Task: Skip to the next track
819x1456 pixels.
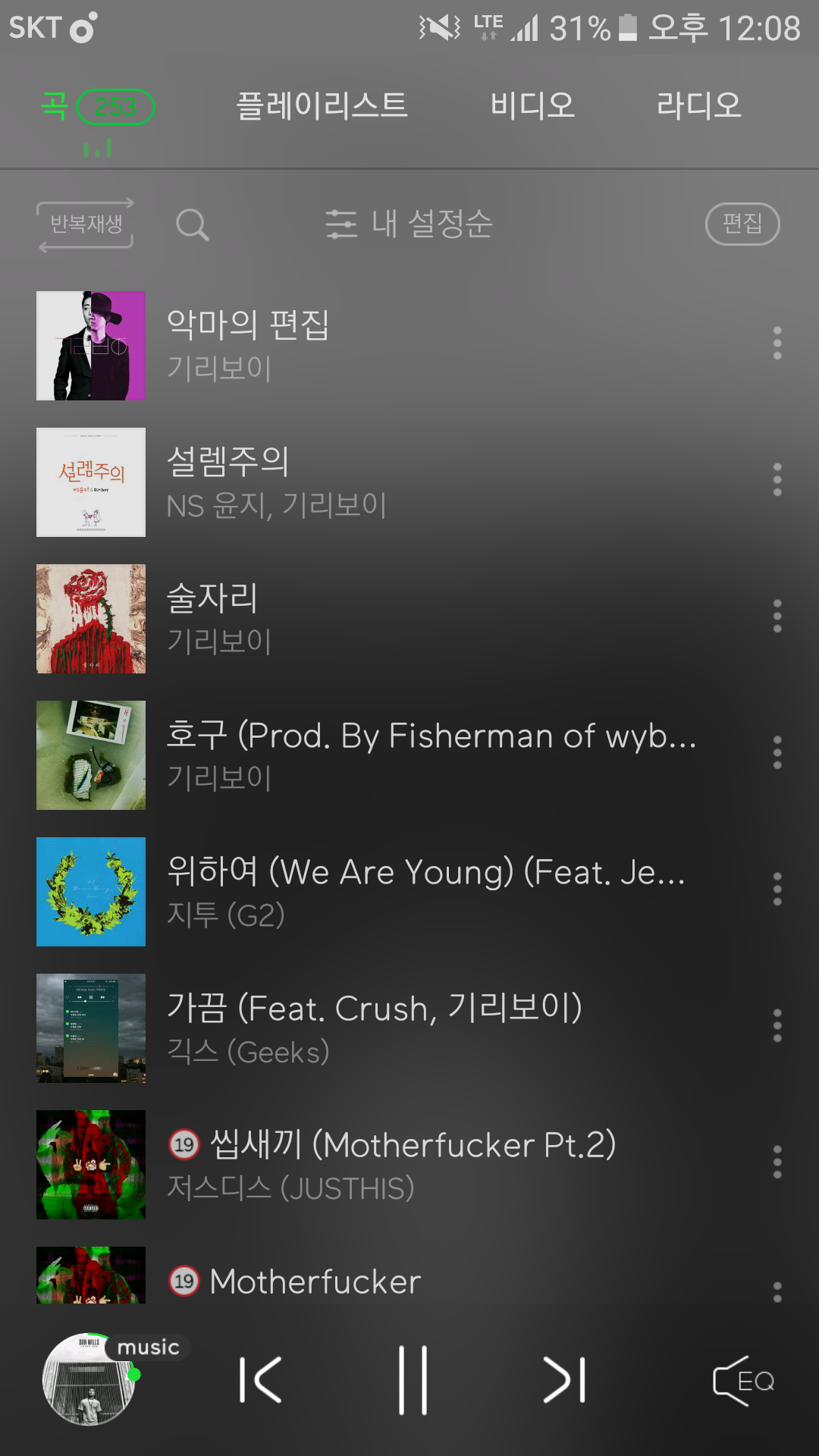Action: (565, 1380)
